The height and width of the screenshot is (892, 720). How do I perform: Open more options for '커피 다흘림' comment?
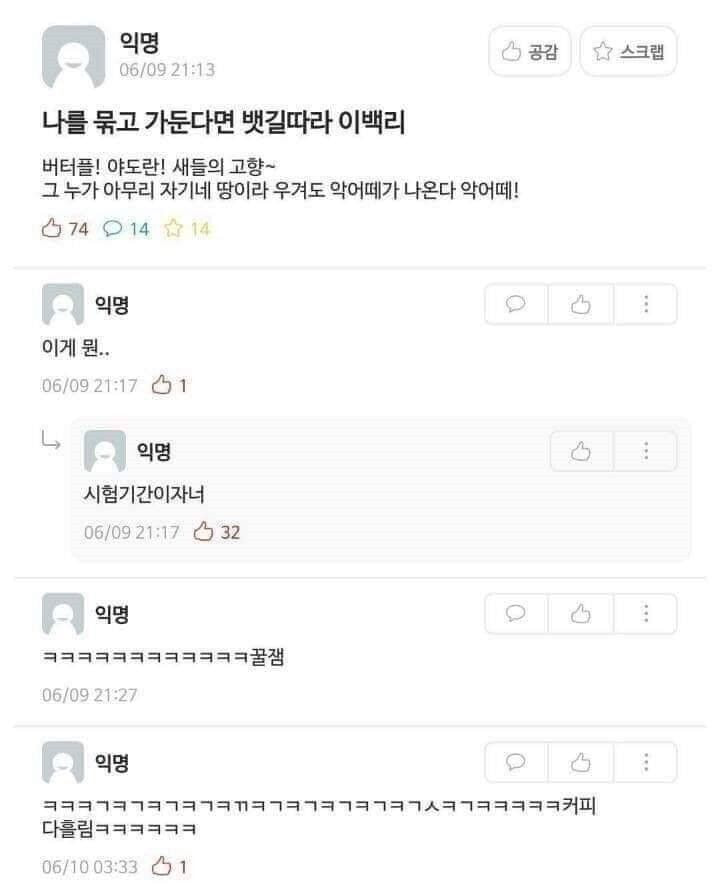645,763
